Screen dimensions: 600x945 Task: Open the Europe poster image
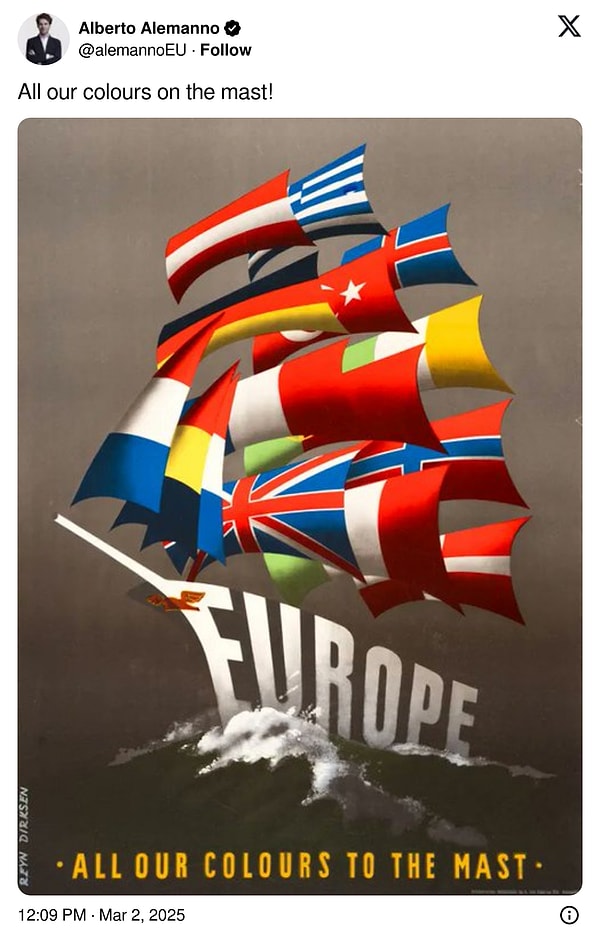pos(300,505)
